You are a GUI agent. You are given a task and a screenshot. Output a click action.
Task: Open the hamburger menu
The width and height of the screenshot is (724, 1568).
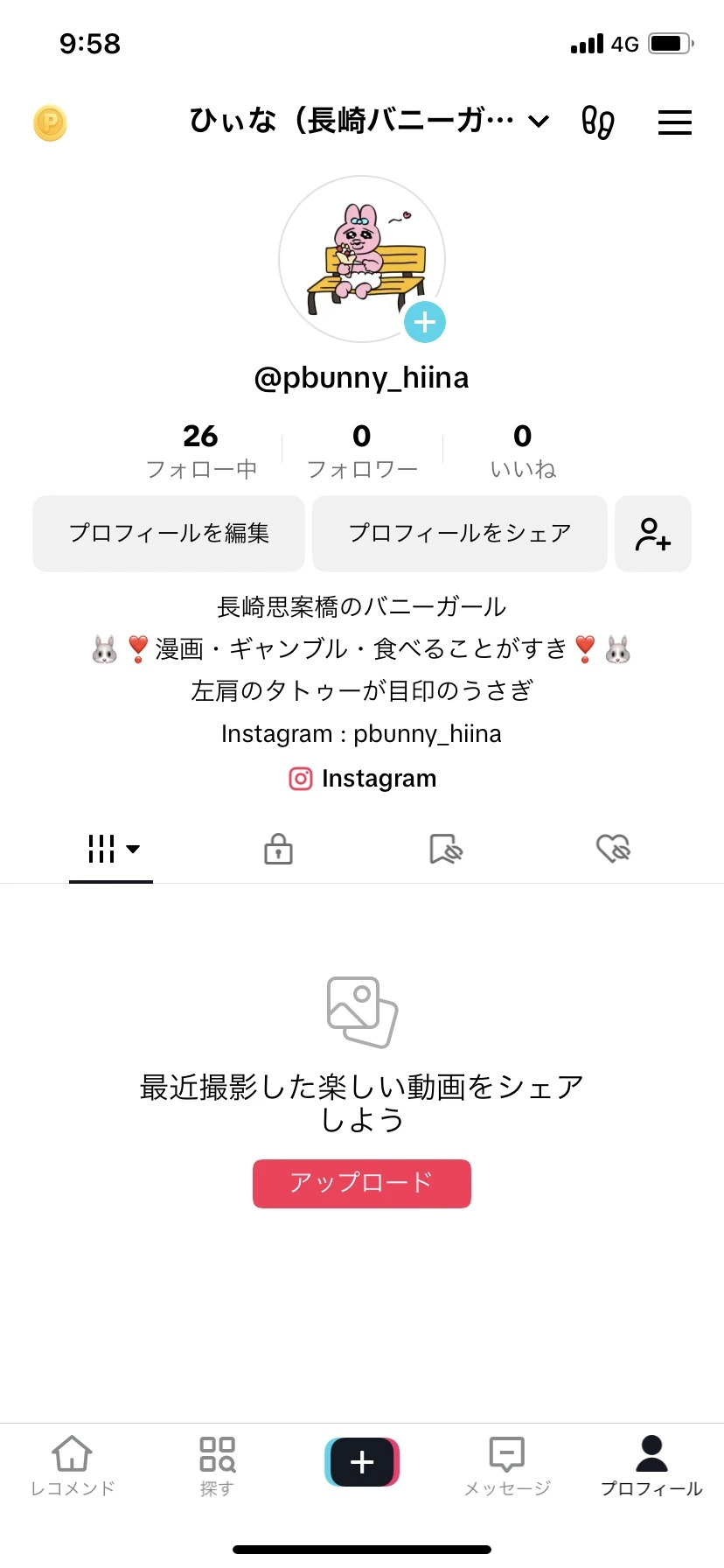674,122
